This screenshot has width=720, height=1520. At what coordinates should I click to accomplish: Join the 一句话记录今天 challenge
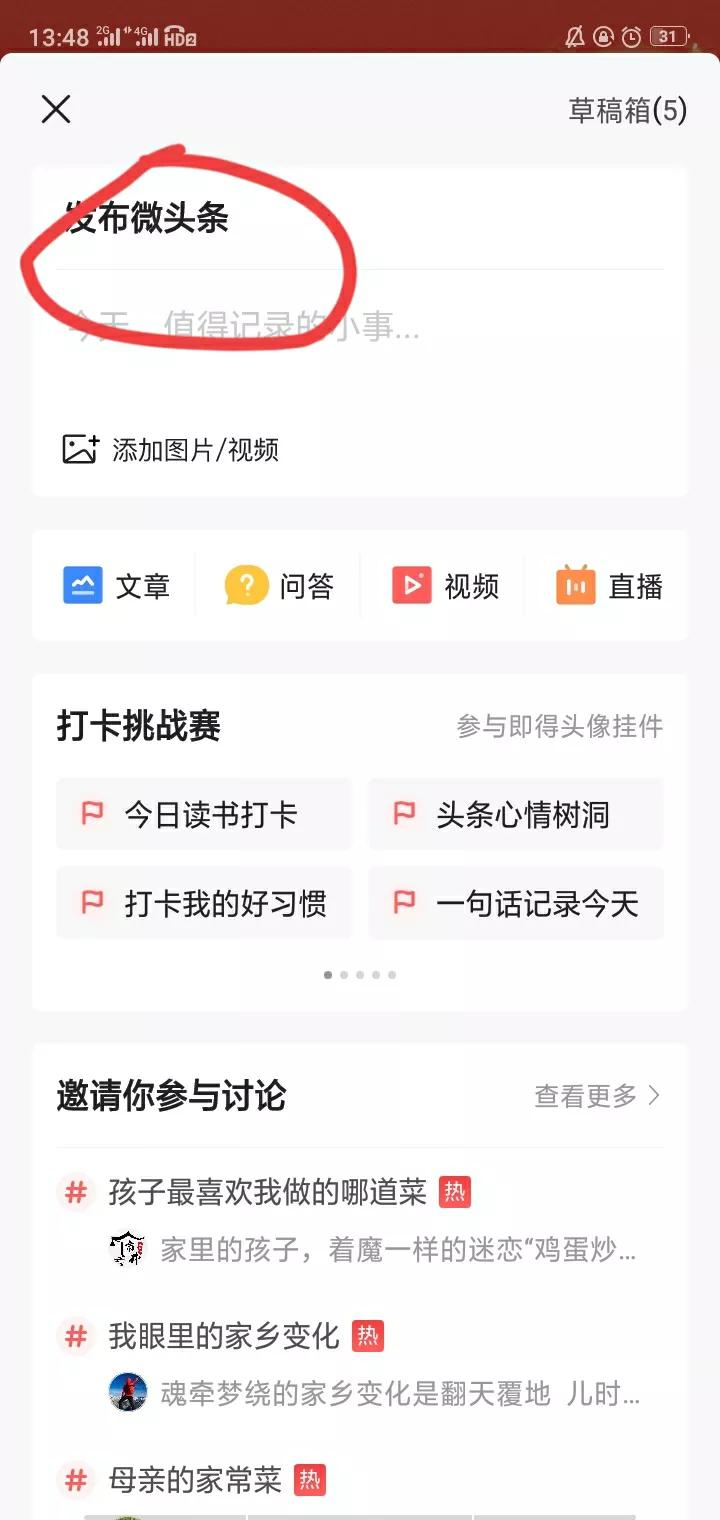click(x=515, y=903)
